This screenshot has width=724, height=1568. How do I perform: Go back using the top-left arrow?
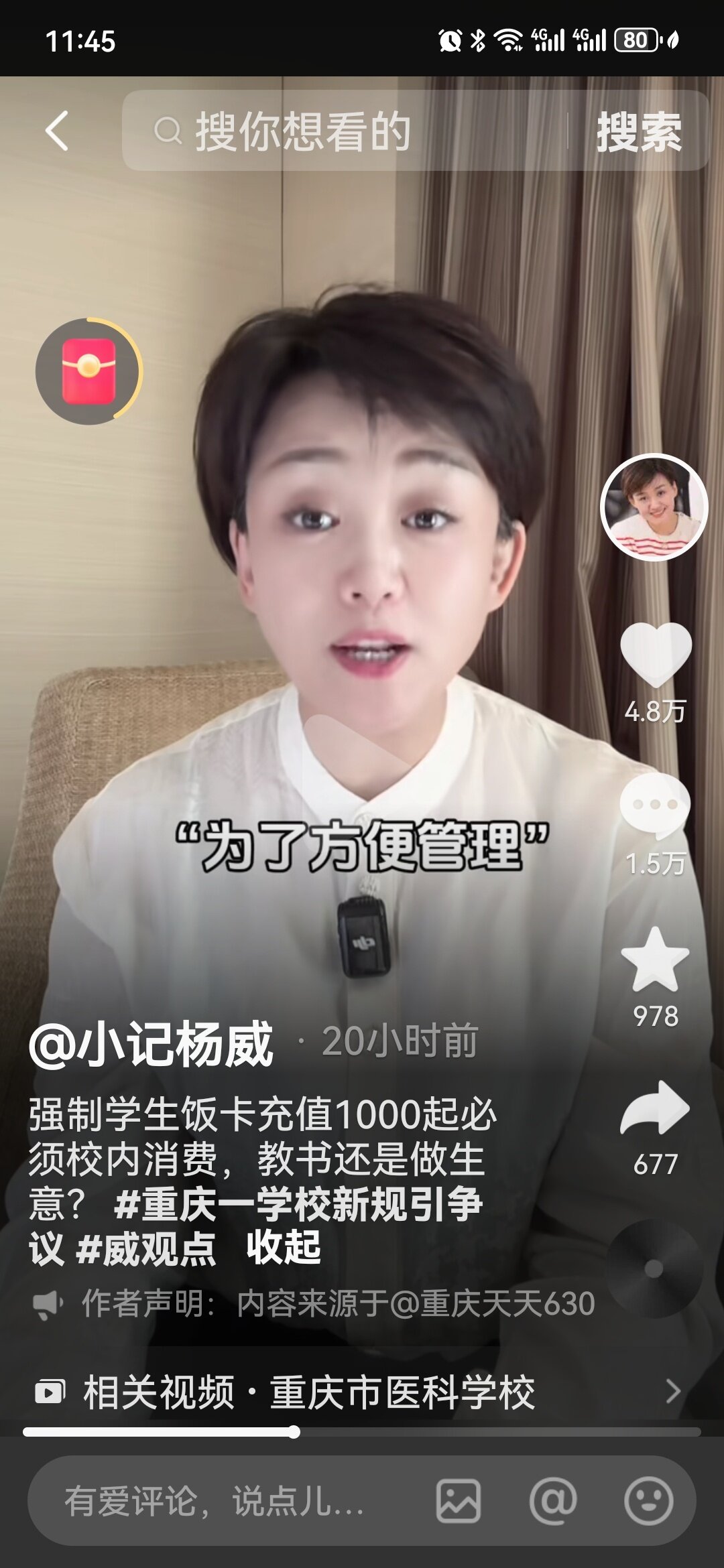click(58, 131)
